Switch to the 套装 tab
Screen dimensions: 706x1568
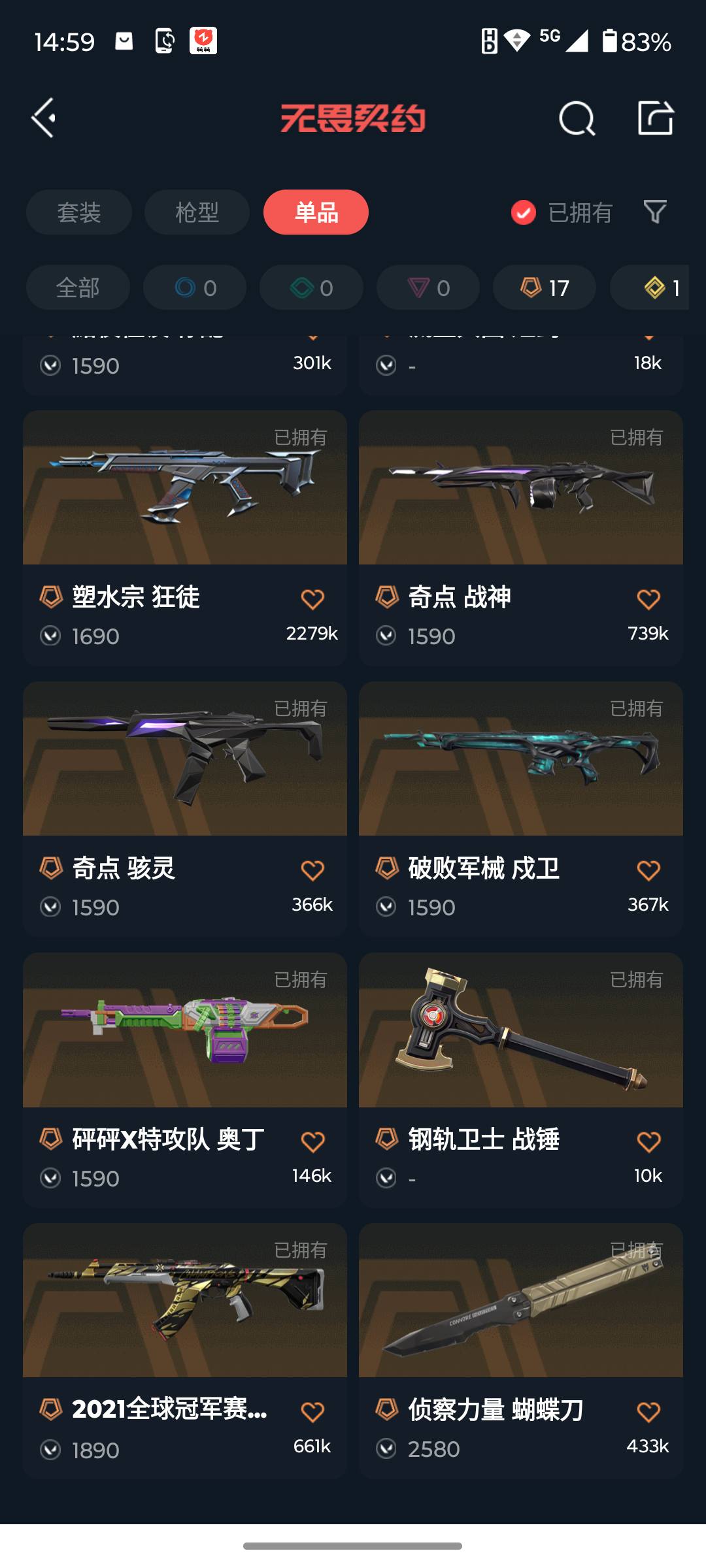79,212
